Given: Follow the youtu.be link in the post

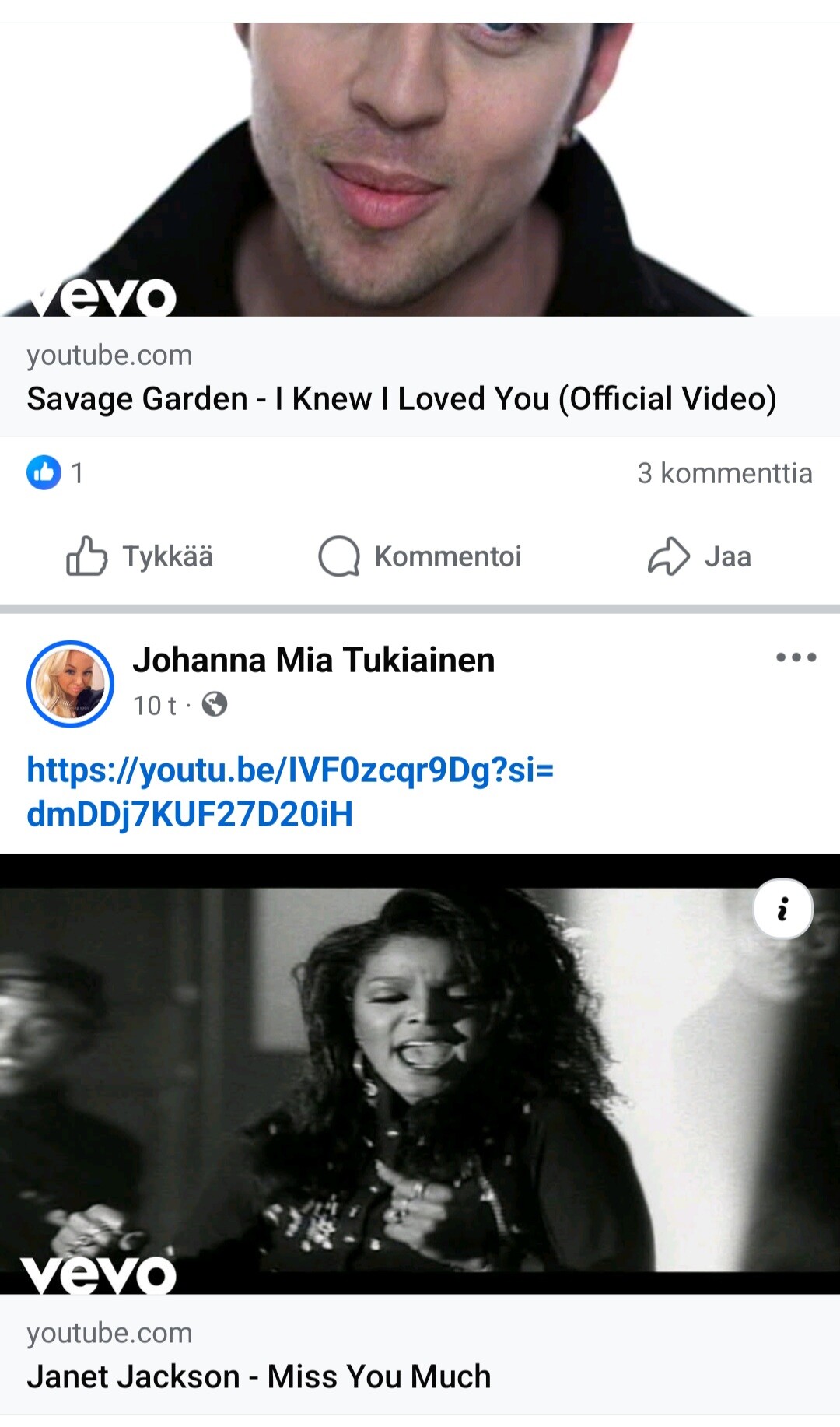Looking at the screenshot, I should point(290,792).
